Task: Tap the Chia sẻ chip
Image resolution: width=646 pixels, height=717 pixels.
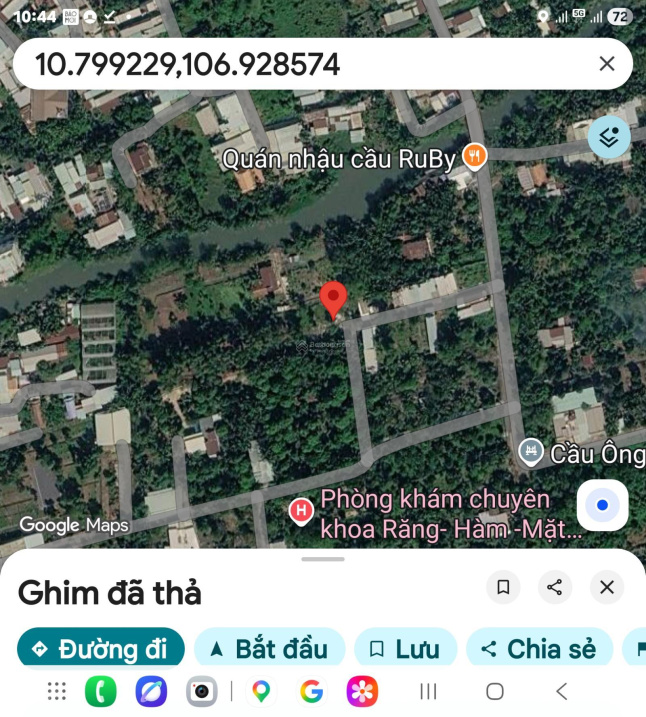Action: (539, 648)
